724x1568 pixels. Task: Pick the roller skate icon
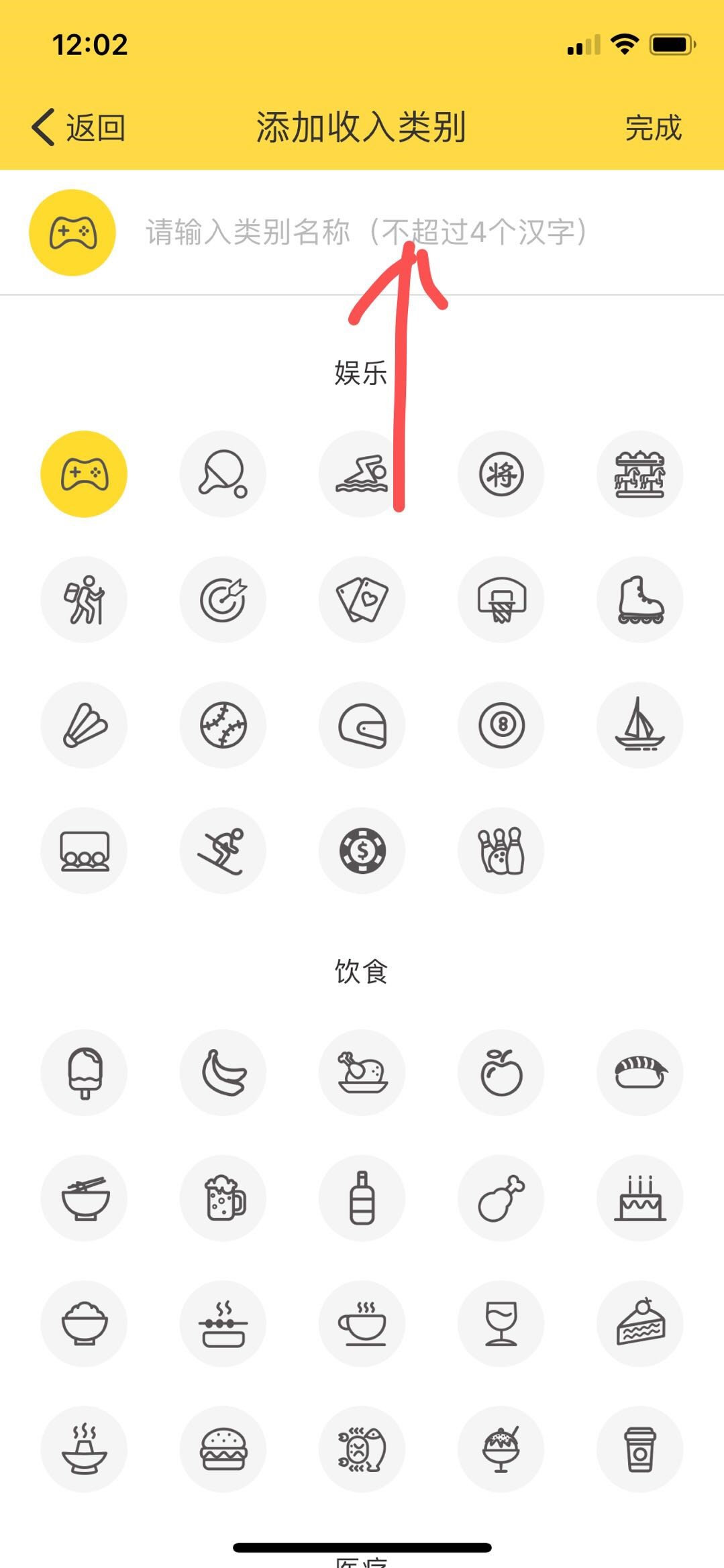click(639, 599)
